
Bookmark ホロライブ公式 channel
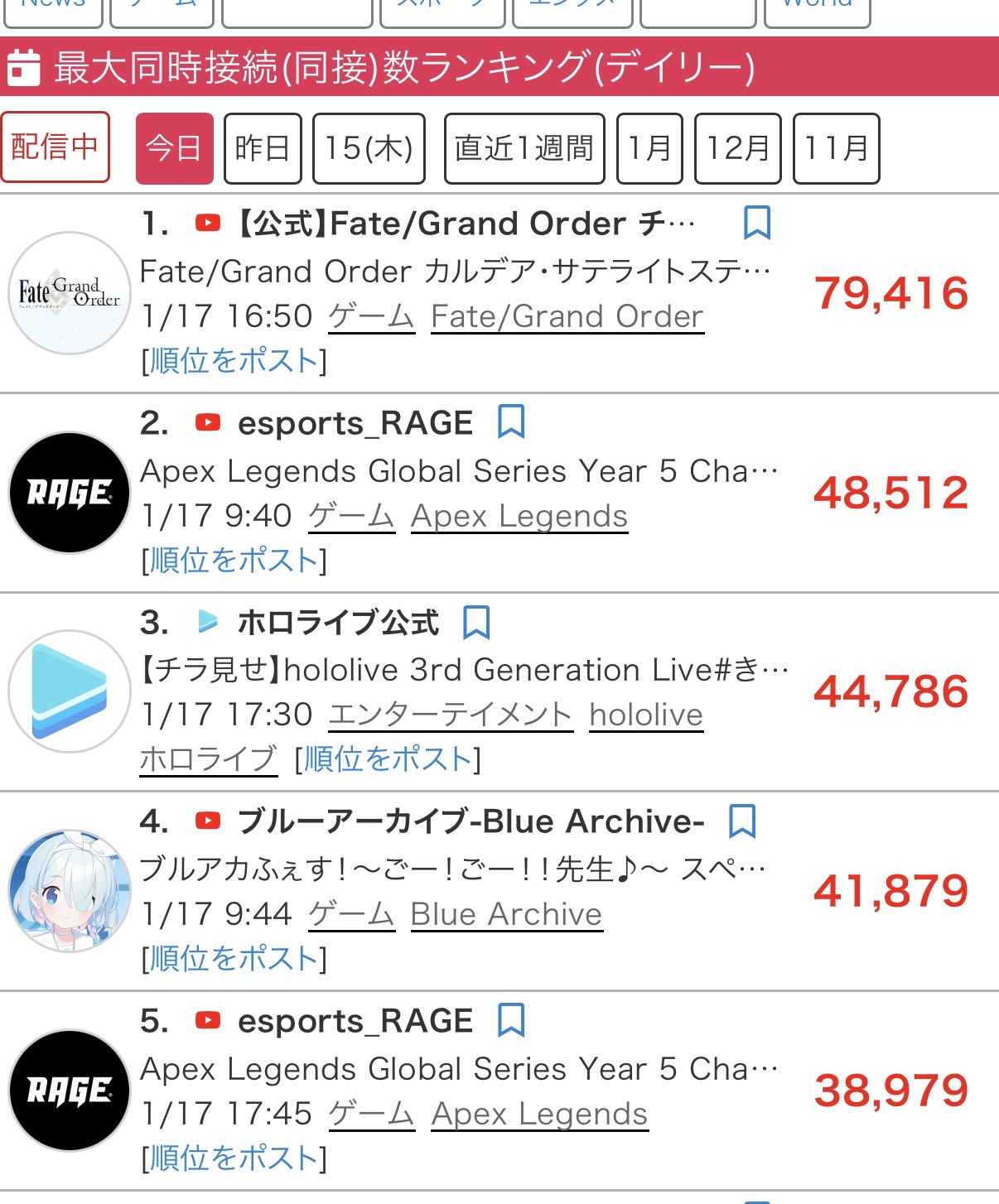pos(476,622)
